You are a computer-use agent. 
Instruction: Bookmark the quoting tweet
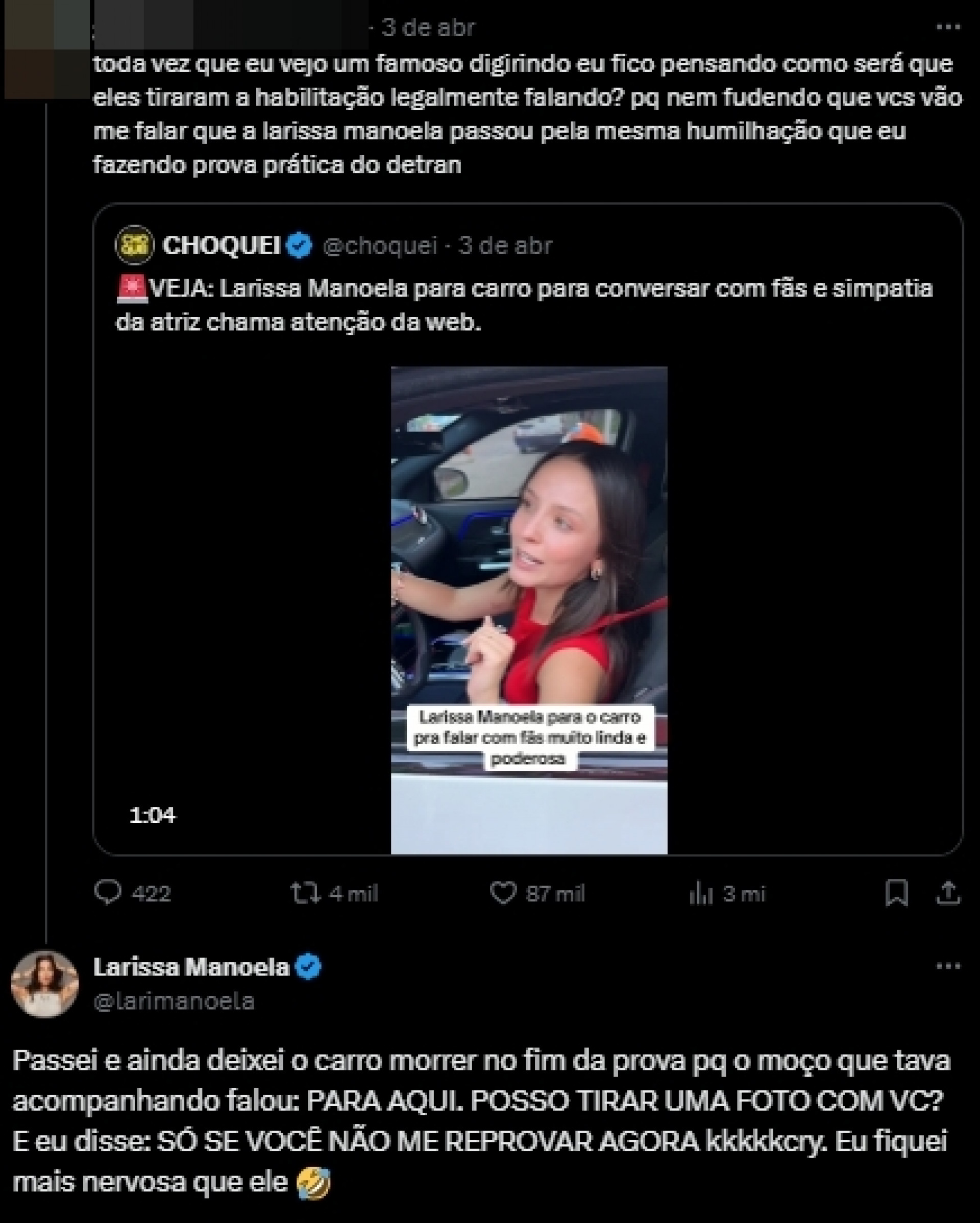(897, 893)
